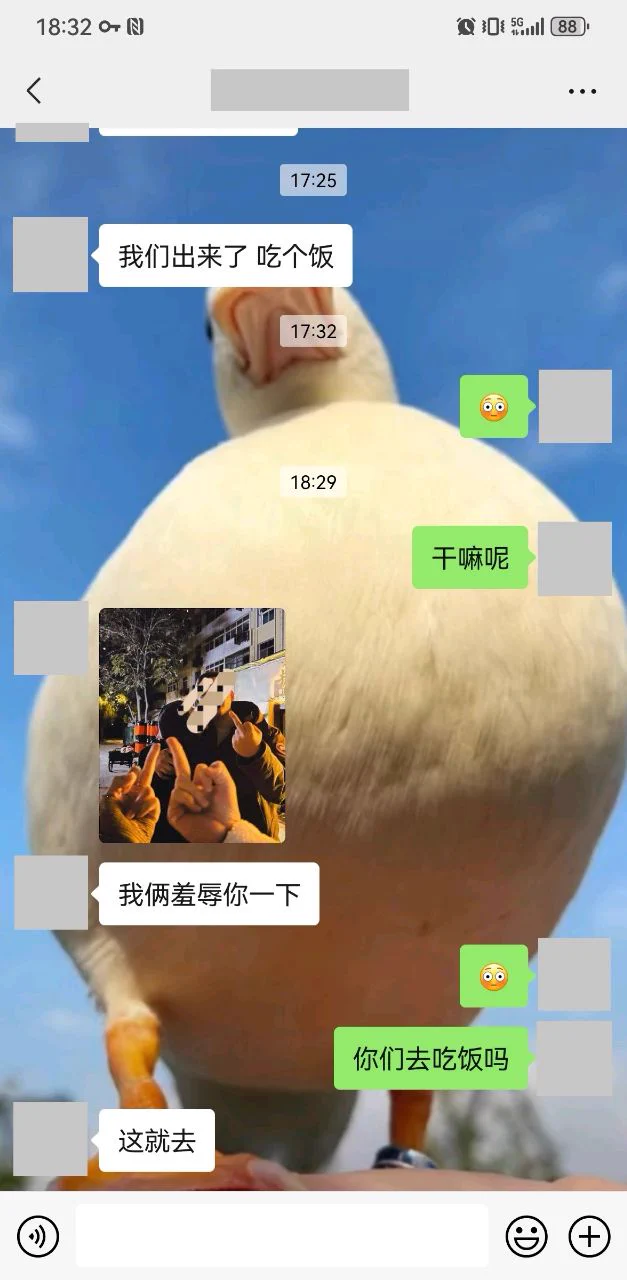
Task: Open sender's avatar beside 我们出来了 吃个饭
Action: coord(50,255)
